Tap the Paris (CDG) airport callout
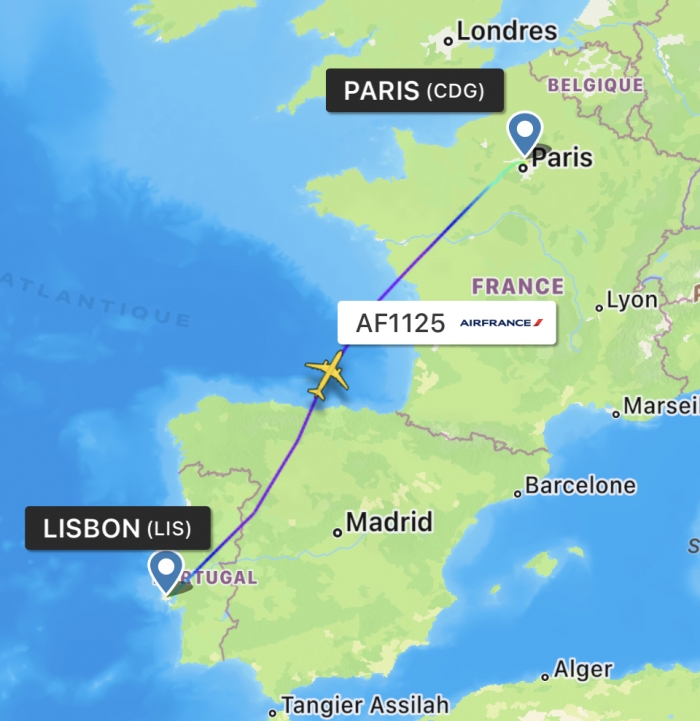The width and height of the screenshot is (700, 721). click(x=414, y=91)
